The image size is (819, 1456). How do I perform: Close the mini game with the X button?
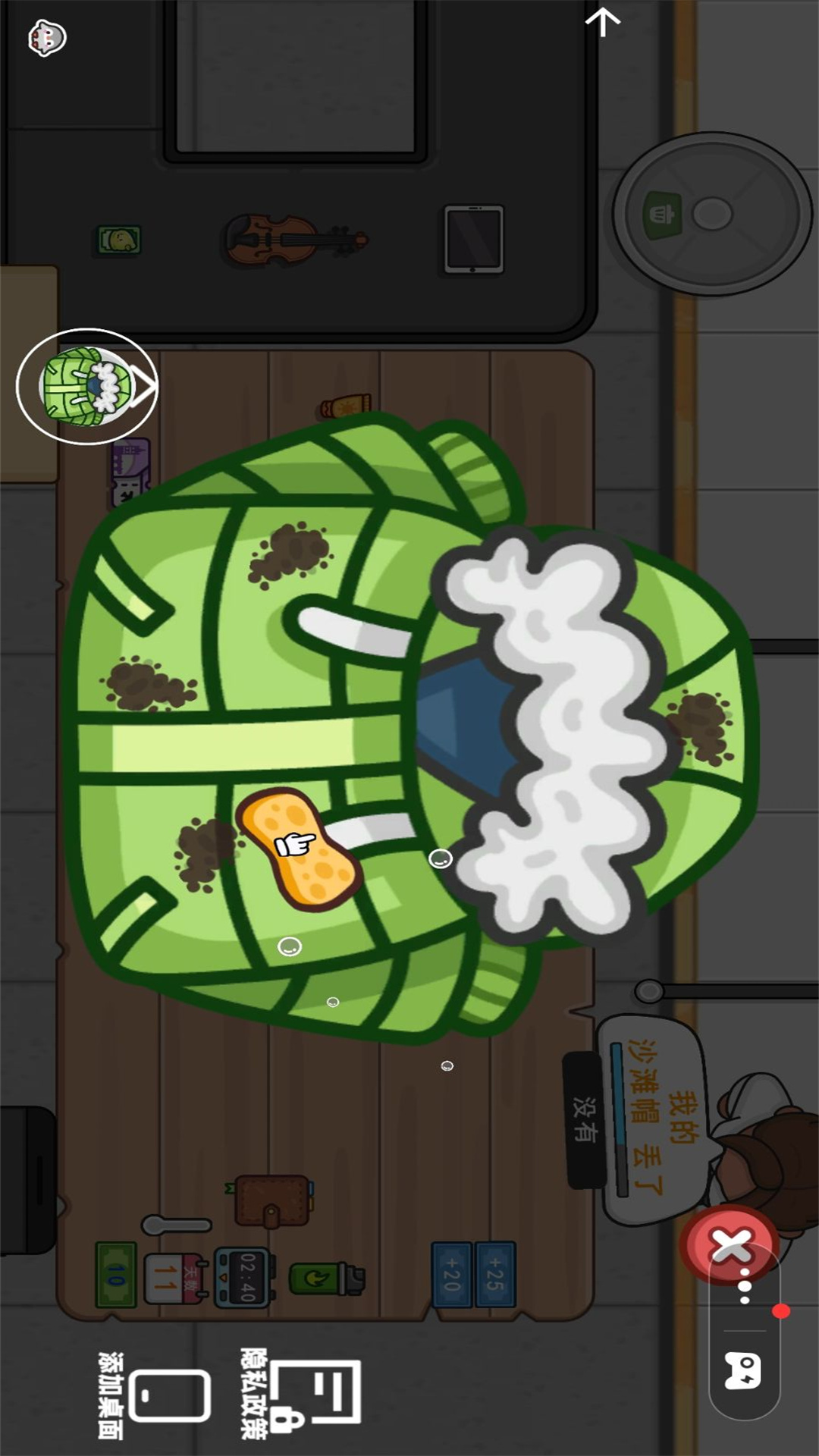click(729, 1244)
